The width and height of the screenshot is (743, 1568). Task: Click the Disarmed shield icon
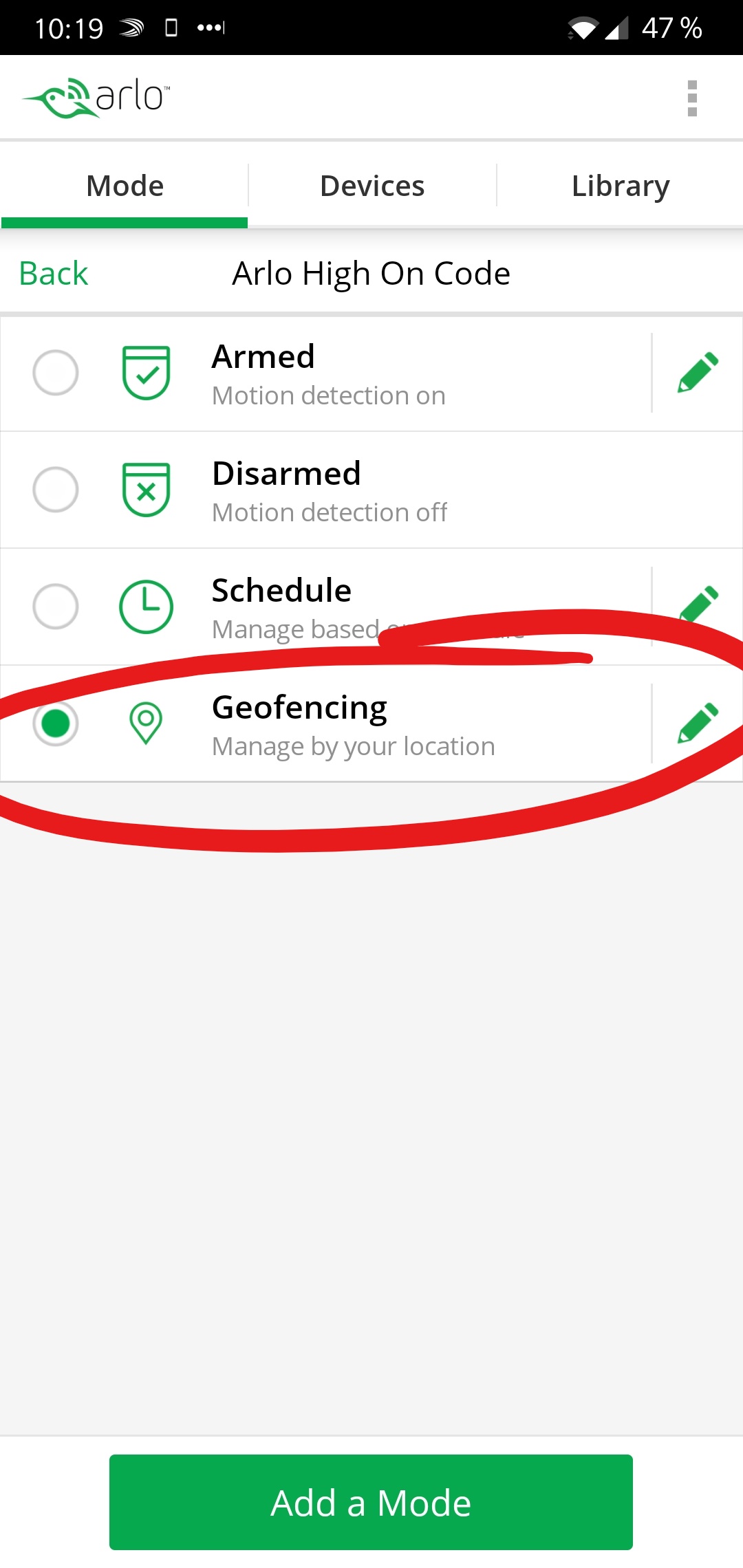(x=147, y=489)
